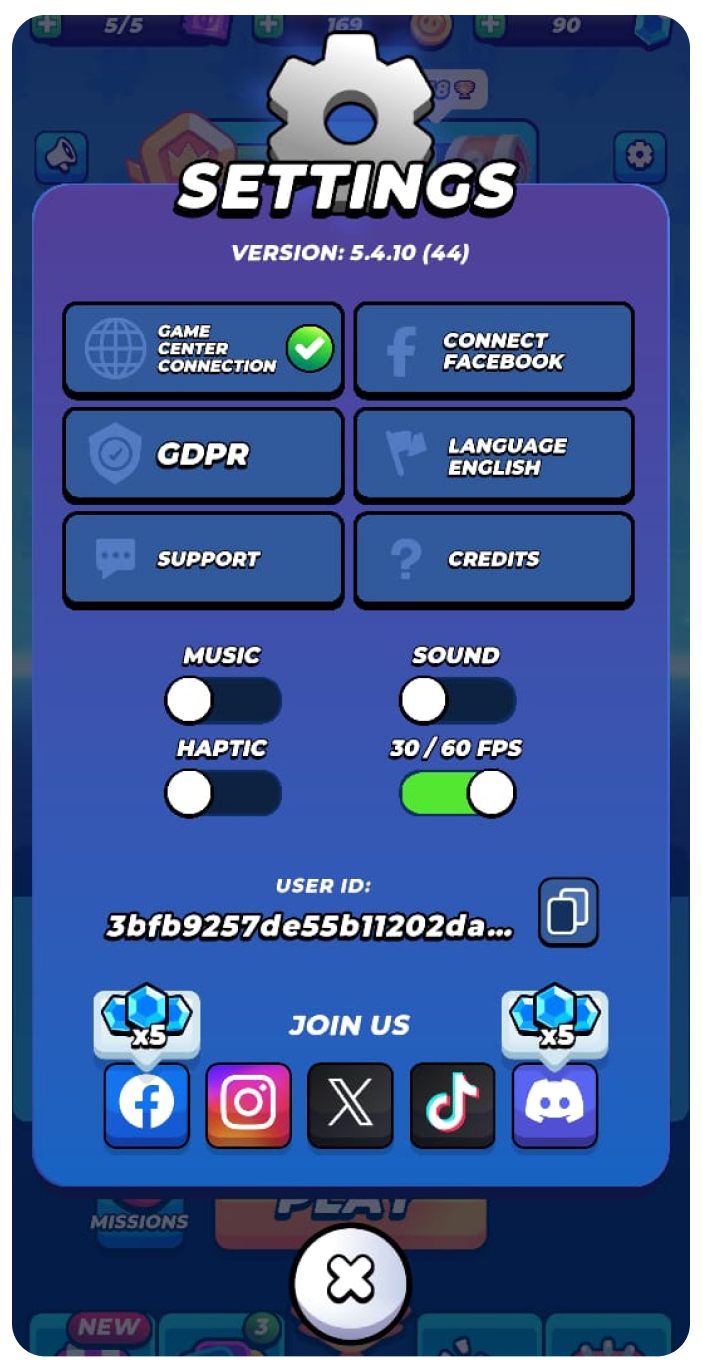This screenshot has height=1367, width=702.
Task: Open the X social link
Action: click(x=350, y=1104)
